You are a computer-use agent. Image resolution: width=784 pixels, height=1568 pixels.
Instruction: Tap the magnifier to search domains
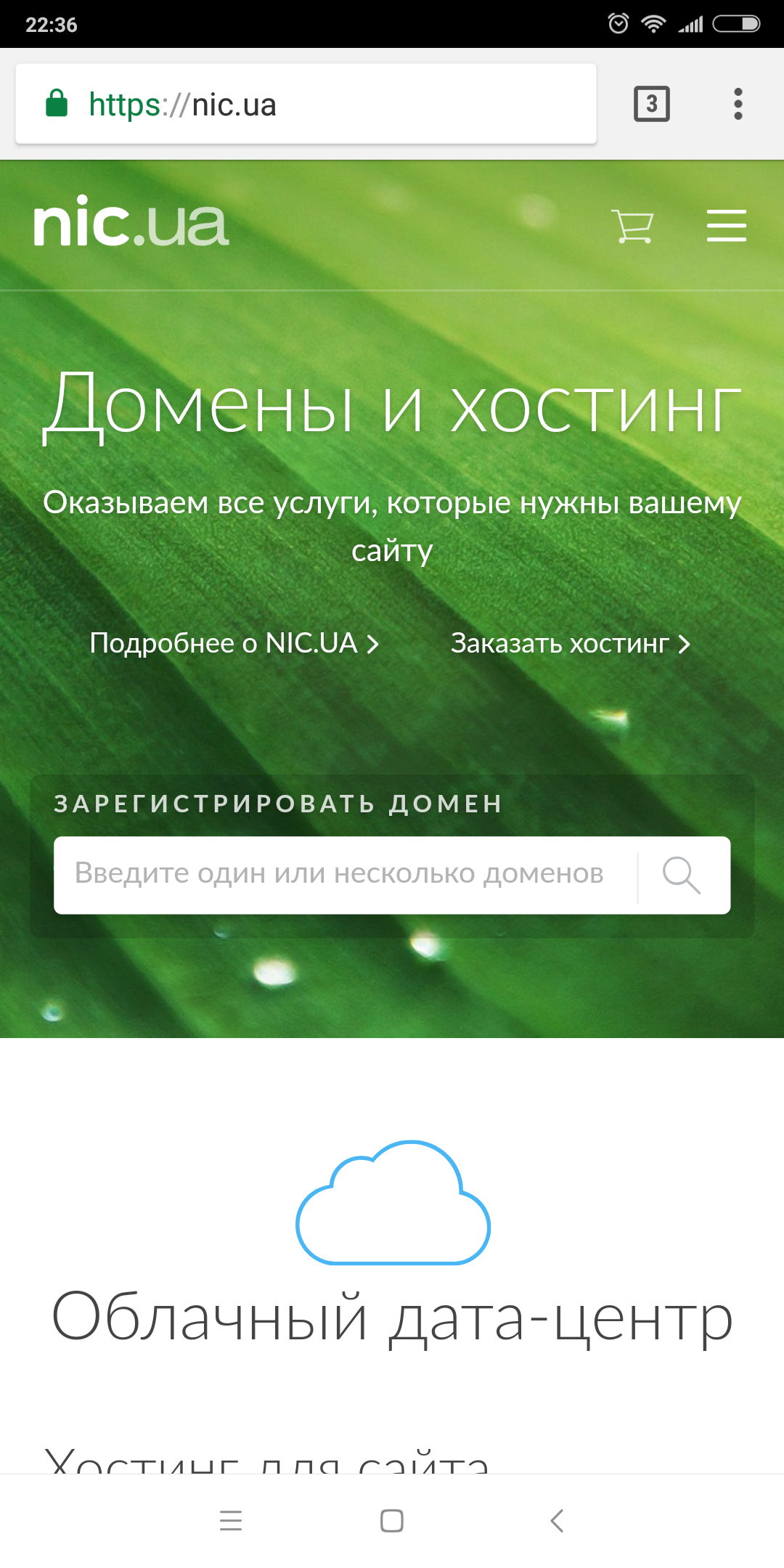tap(681, 875)
